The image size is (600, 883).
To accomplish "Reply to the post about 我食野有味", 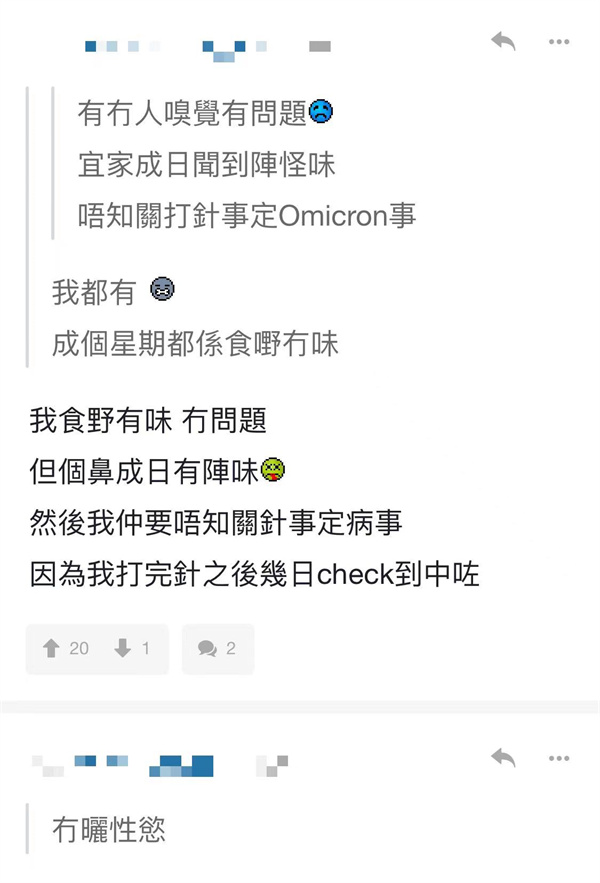I will point(503,41).
